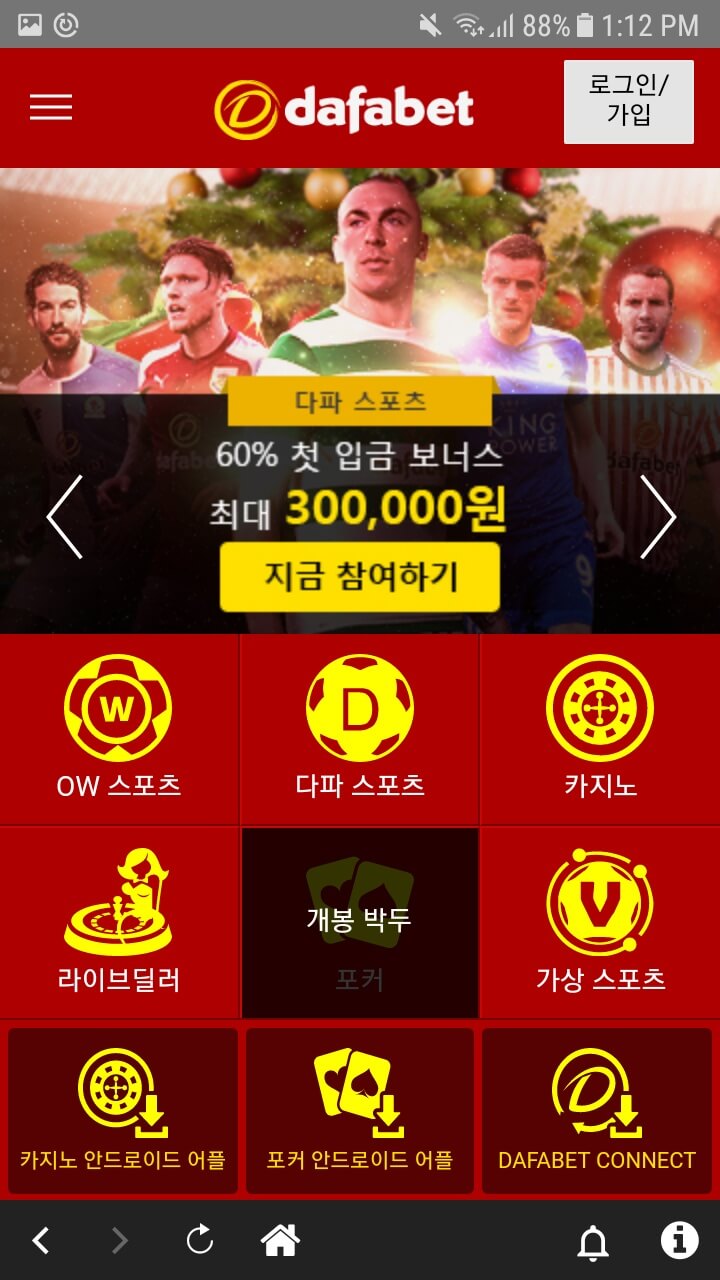Image resolution: width=720 pixels, height=1280 pixels.
Task: Reload the page
Action: click(x=200, y=1241)
